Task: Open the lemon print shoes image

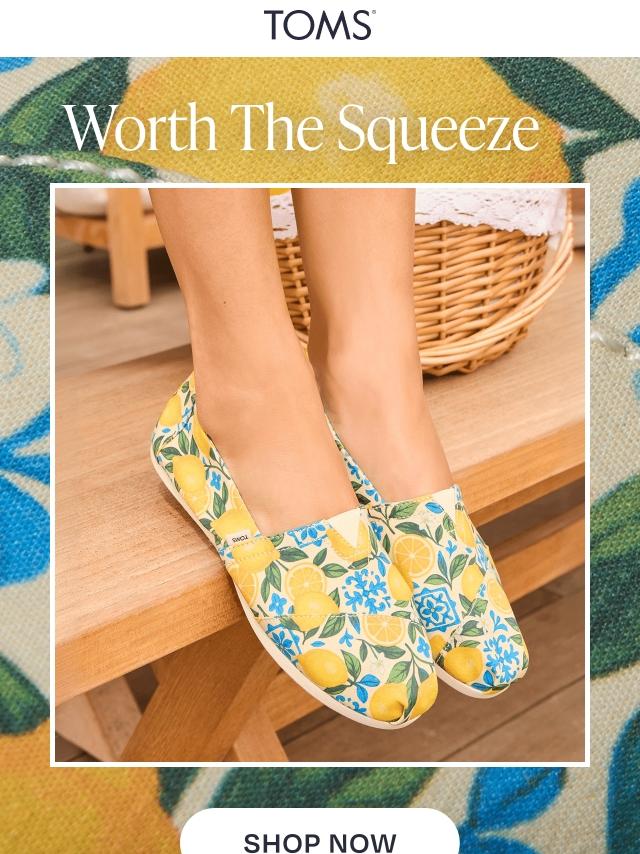Action: point(320,475)
